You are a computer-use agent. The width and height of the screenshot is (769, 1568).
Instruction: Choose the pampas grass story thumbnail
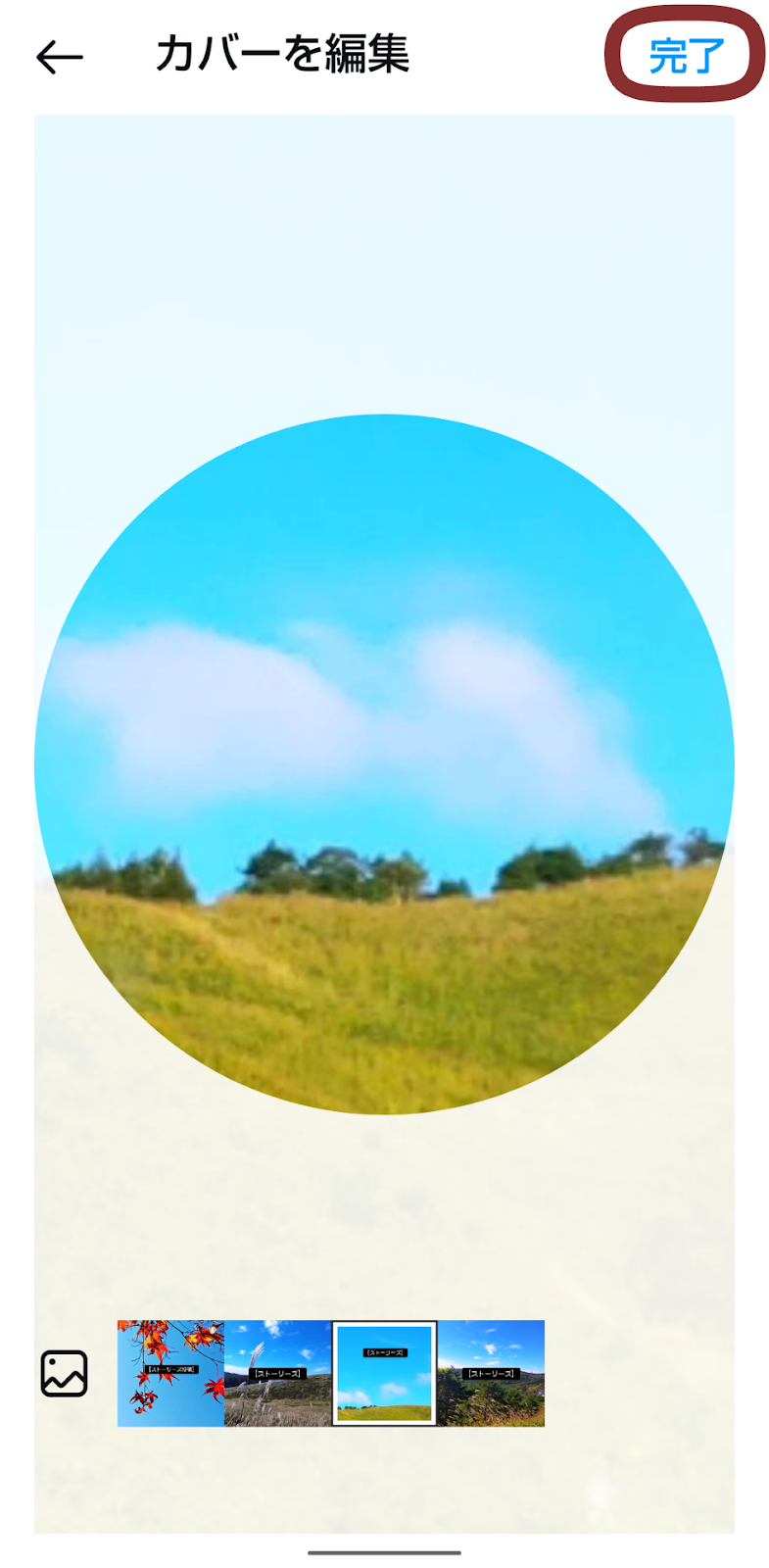278,1373
